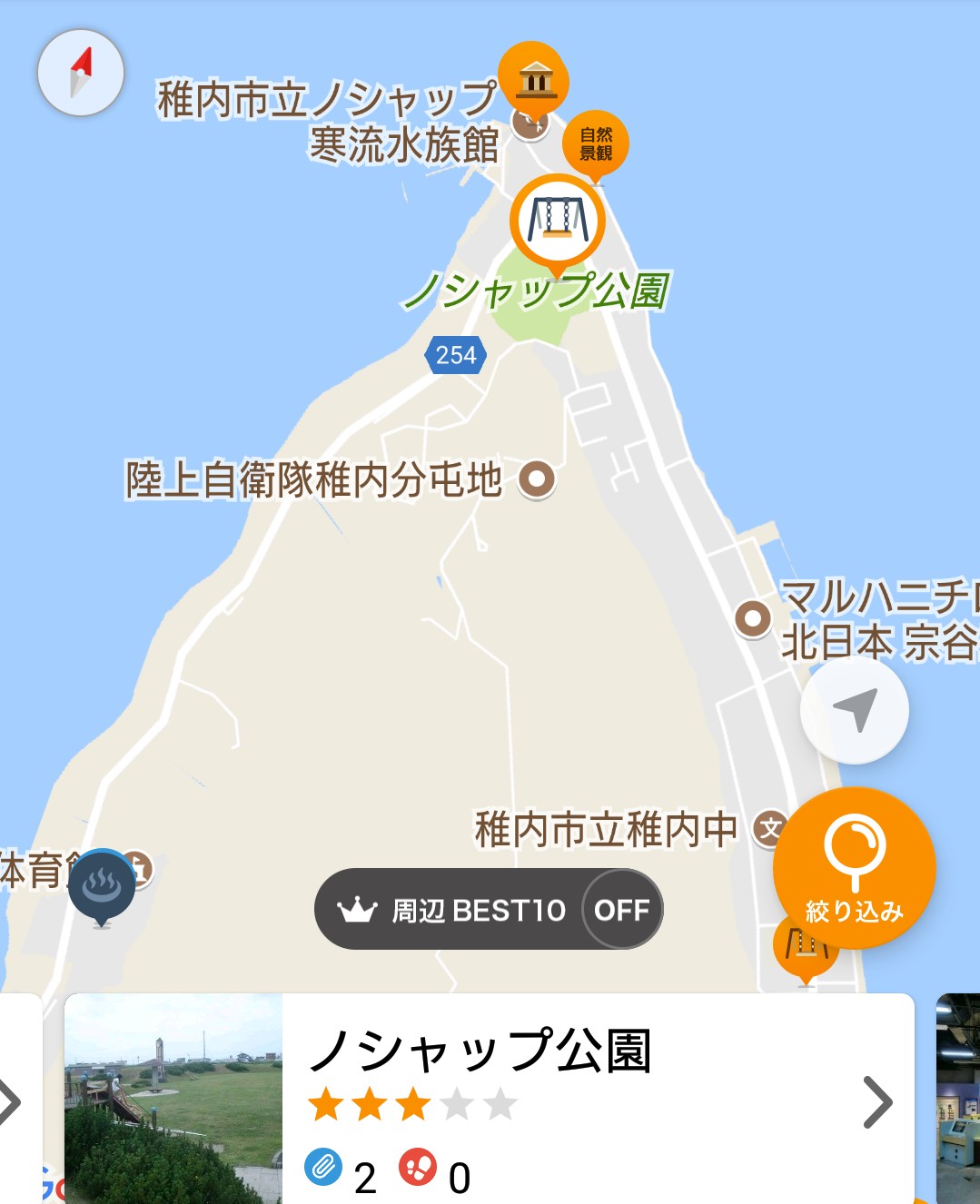
Task: Open the 絞り込み filter button
Action: tap(854, 868)
